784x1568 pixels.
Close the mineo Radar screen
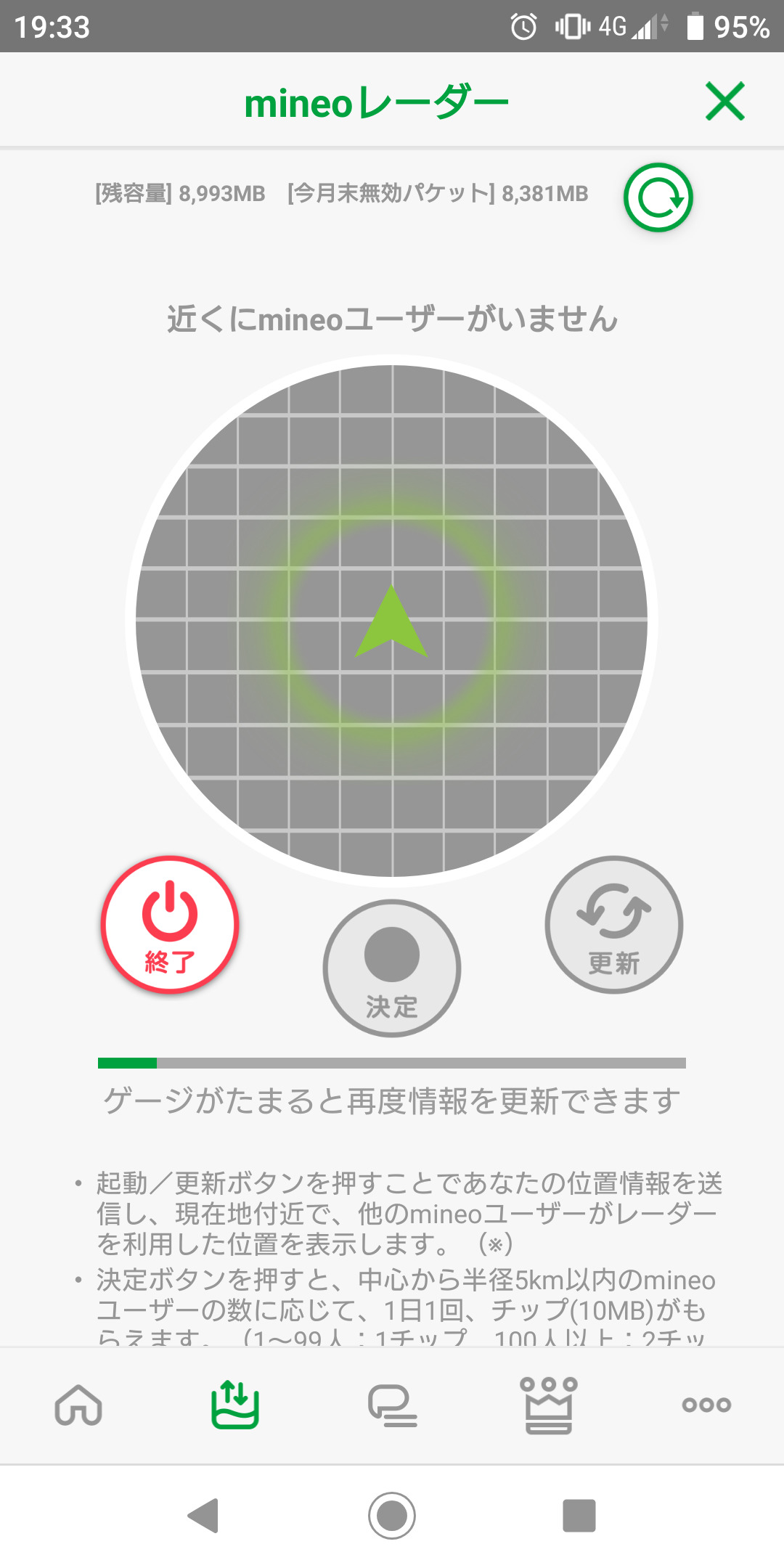pyautogui.click(x=724, y=102)
